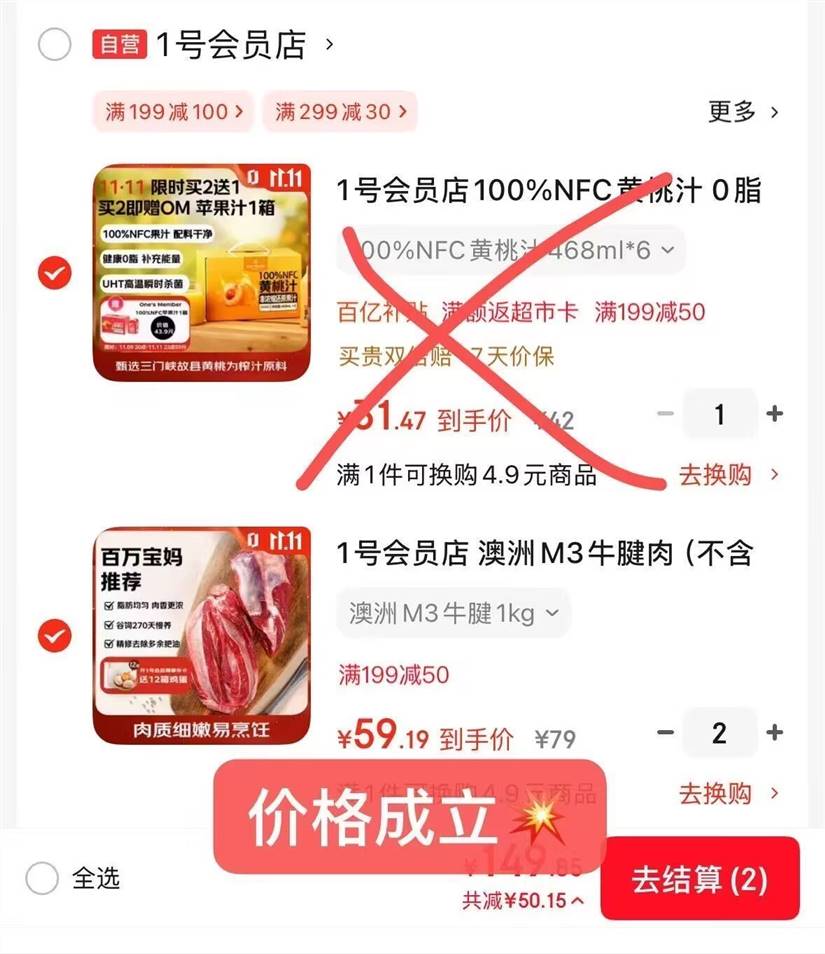The height and width of the screenshot is (954, 825).
Task: Tap the 满199减100 coupon chip
Action: pyautogui.click(x=174, y=112)
